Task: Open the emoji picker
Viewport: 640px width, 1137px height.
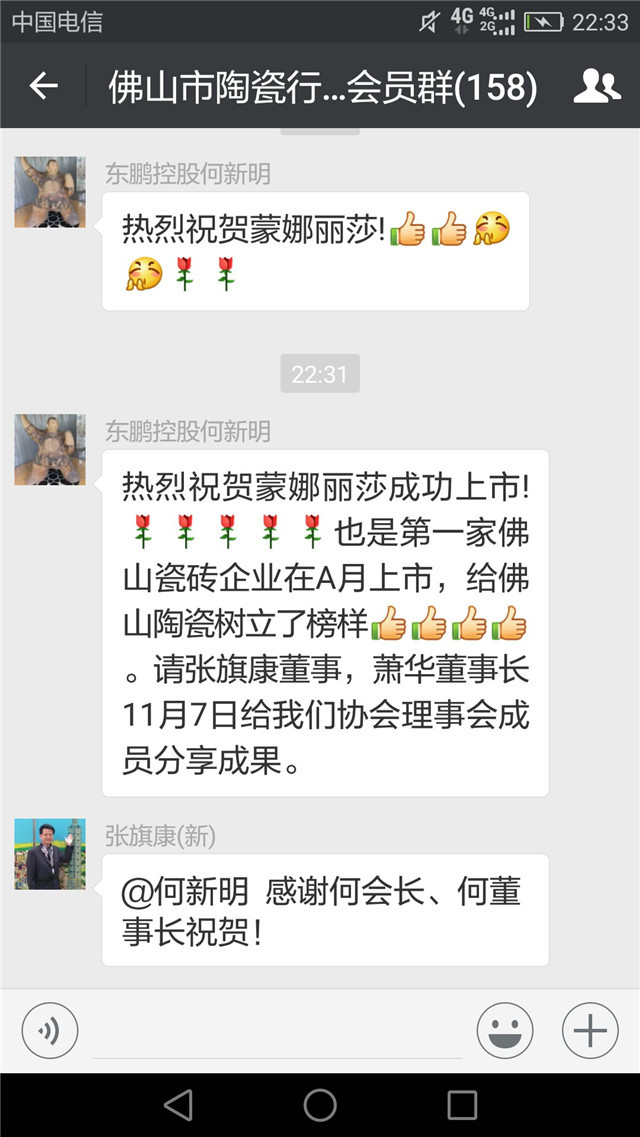Action: 505,1030
